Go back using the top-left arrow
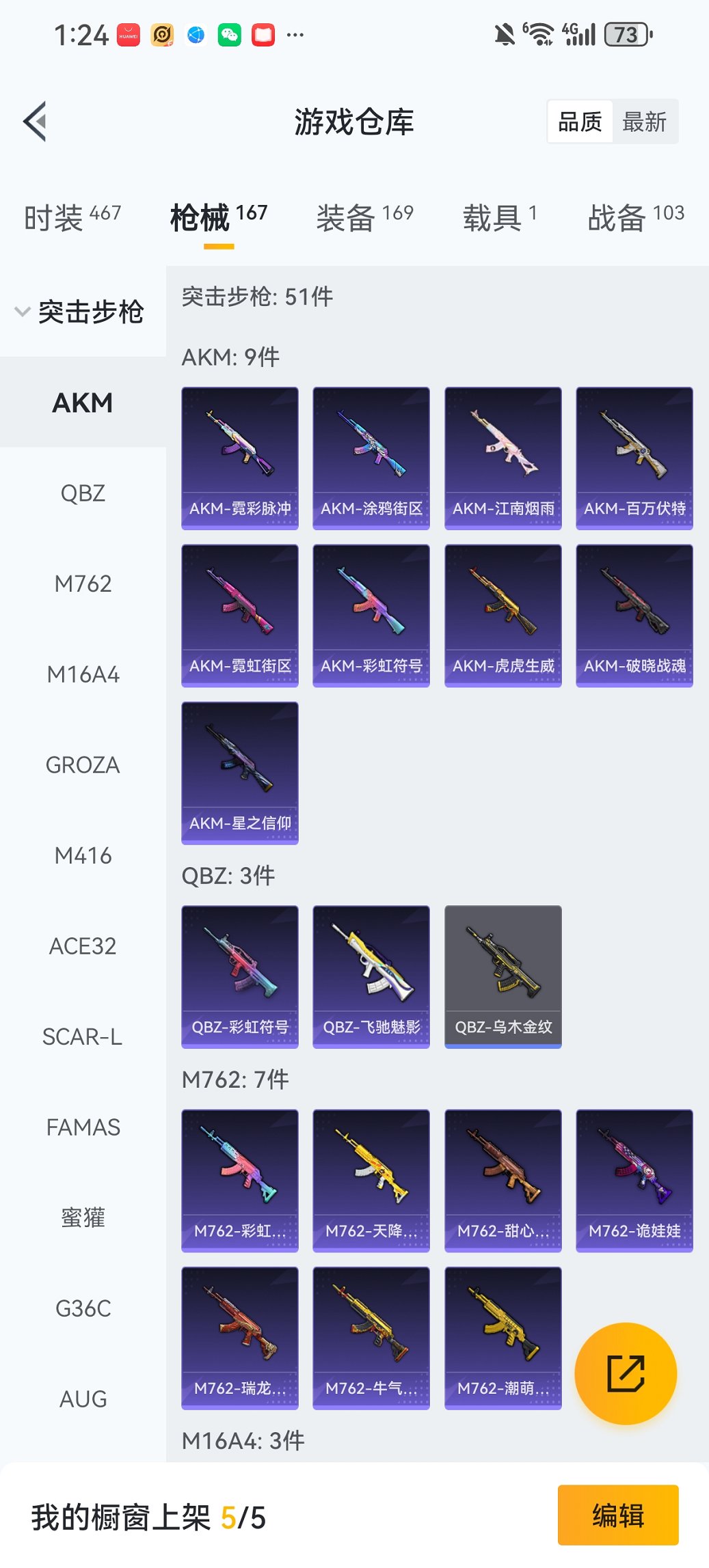Viewport: 709px width, 1568px height. 35,122
